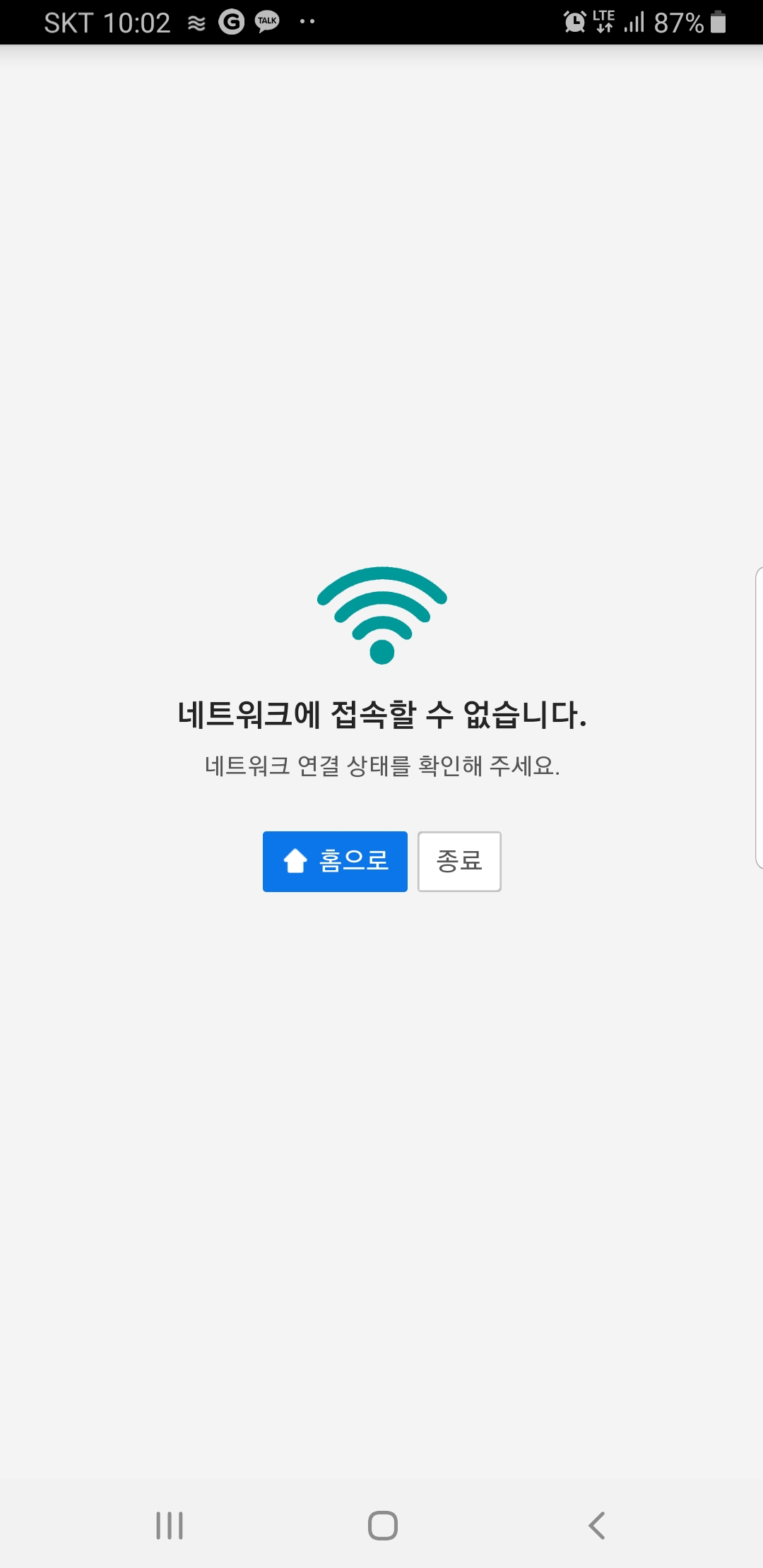This screenshot has width=763, height=1568.
Task: Tap the 홈으로 home button
Action: click(335, 861)
